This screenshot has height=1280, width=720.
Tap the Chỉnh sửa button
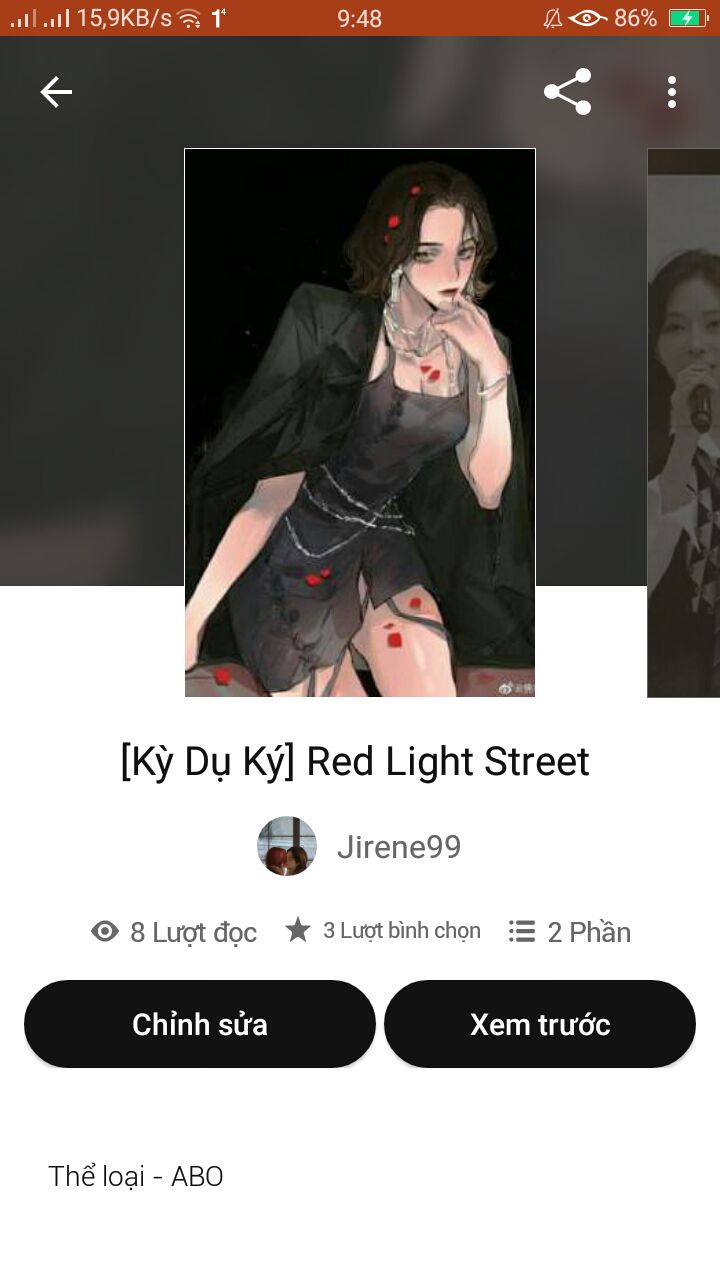coord(200,1024)
